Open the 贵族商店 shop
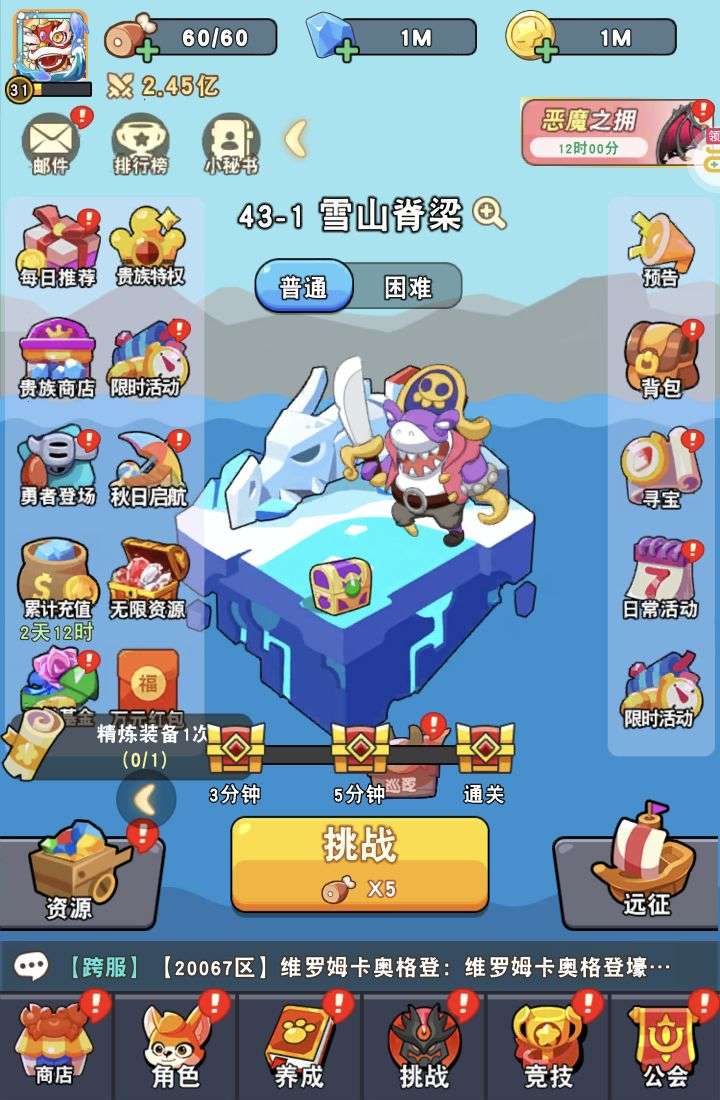 [x=57, y=357]
